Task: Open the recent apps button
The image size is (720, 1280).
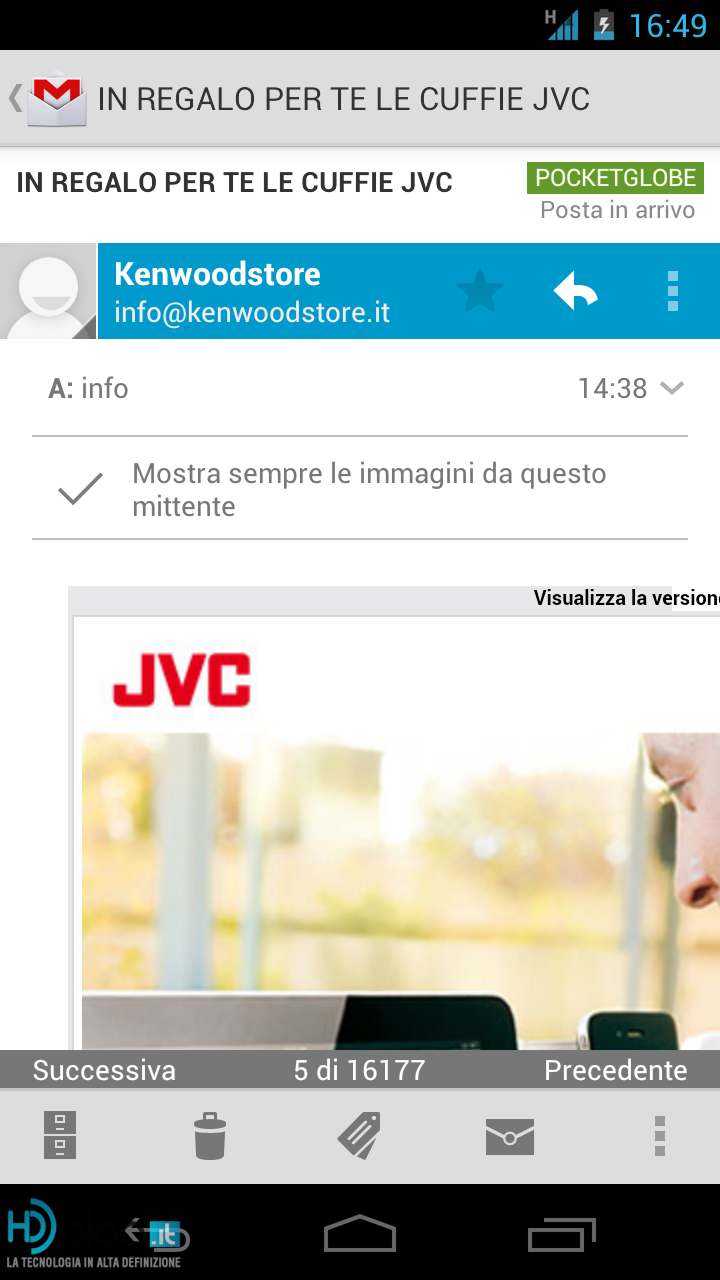Action: point(562,1234)
